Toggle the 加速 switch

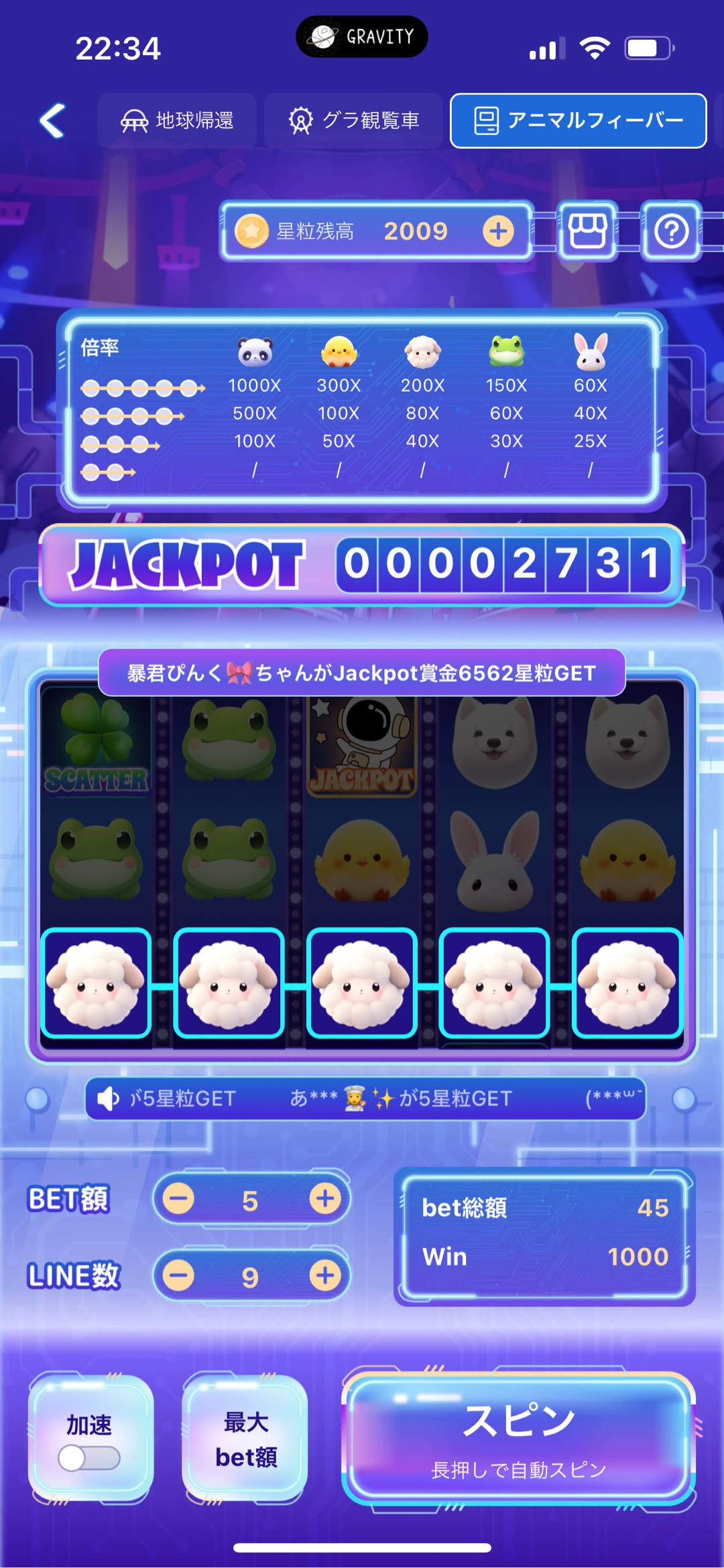tap(89, 1457)
